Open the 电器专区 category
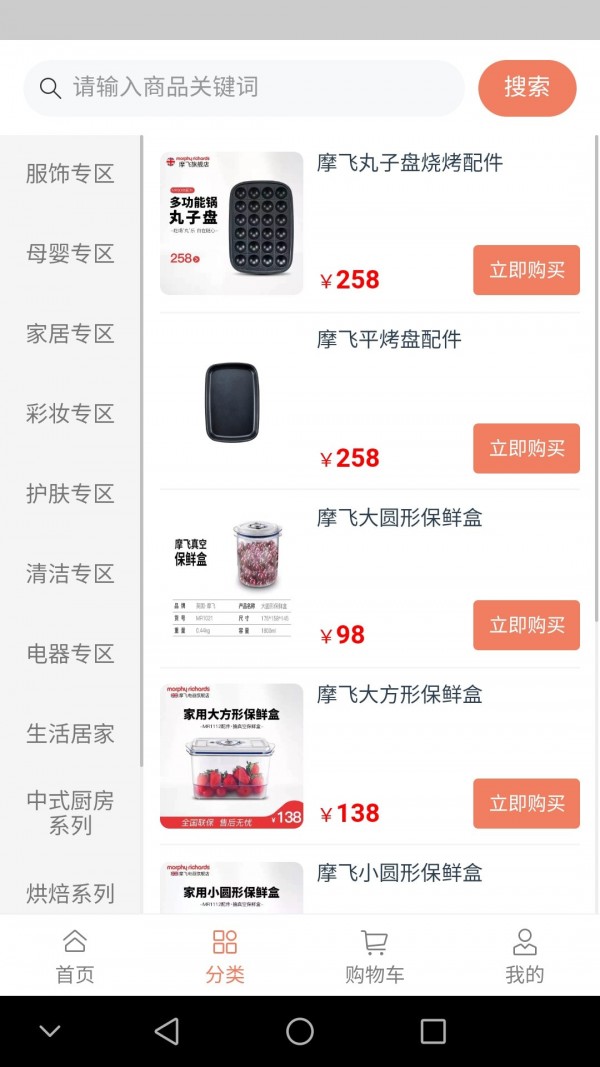Viewport: 600px width, 1067px height. pos(70,654)
